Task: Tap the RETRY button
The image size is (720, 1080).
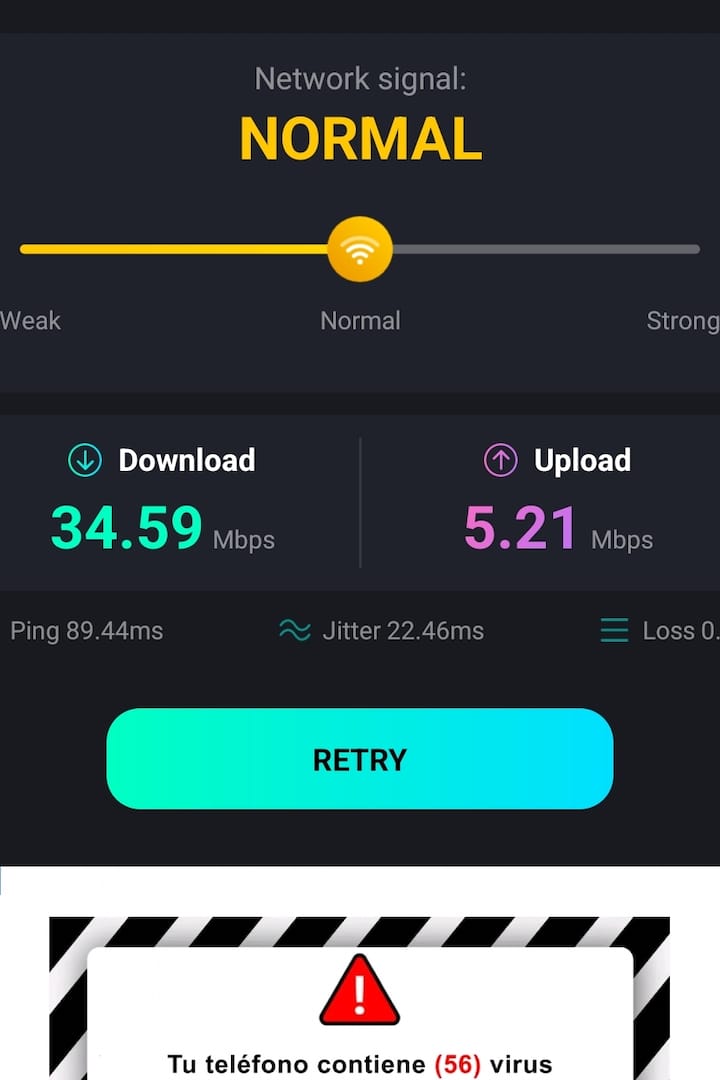Action: [x=359, y=759]
